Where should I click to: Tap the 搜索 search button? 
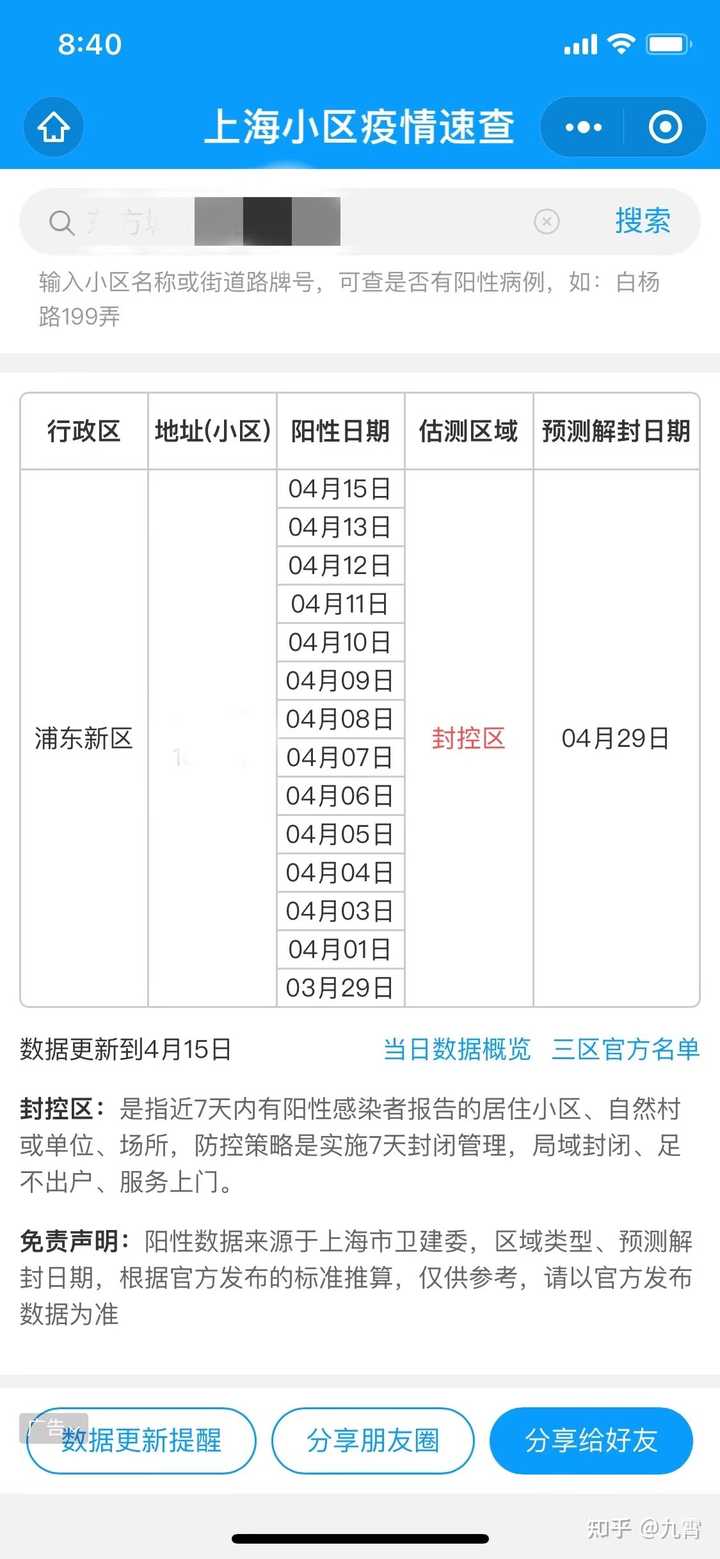coord(642,221)
